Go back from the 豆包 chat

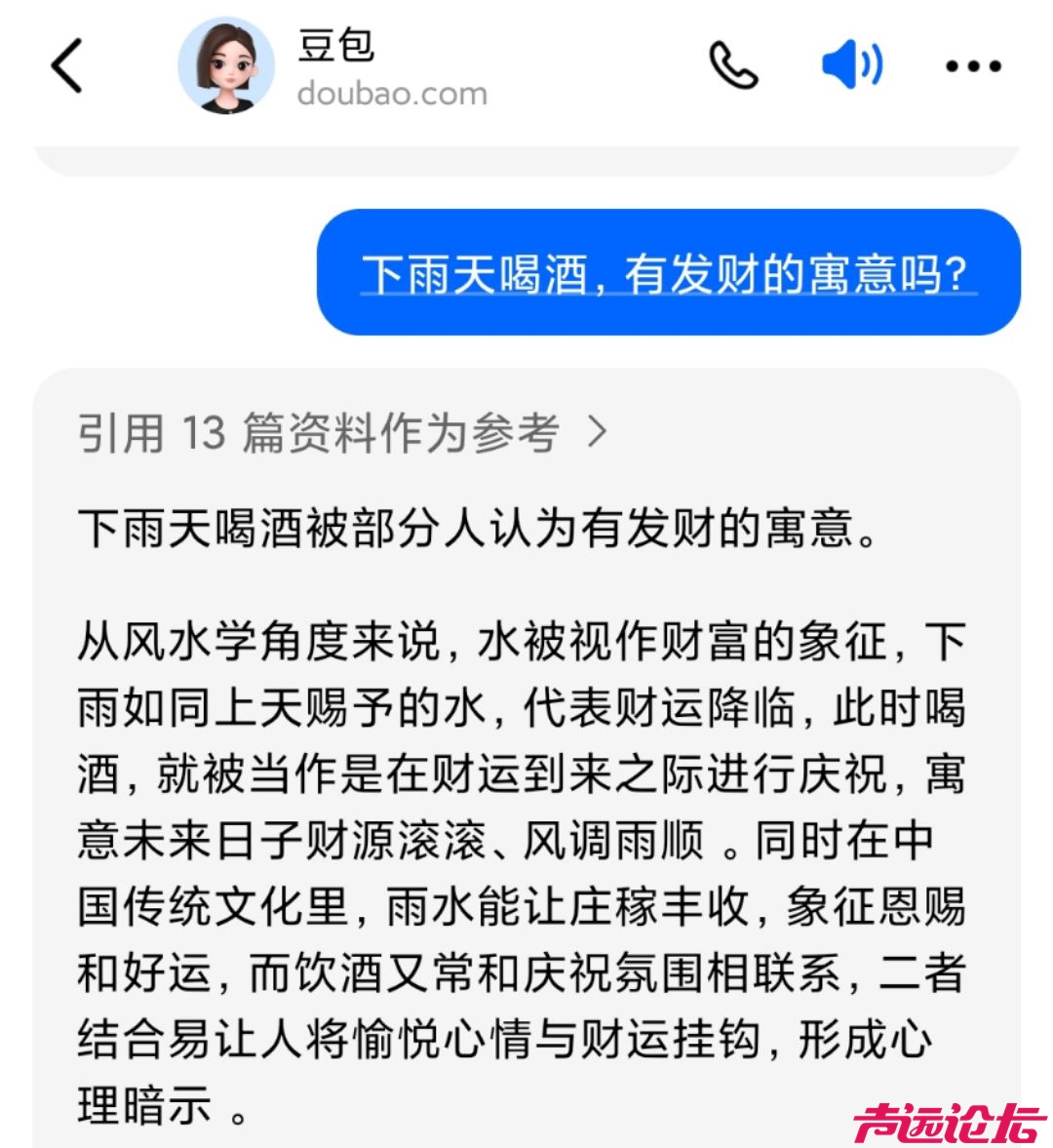67,66
